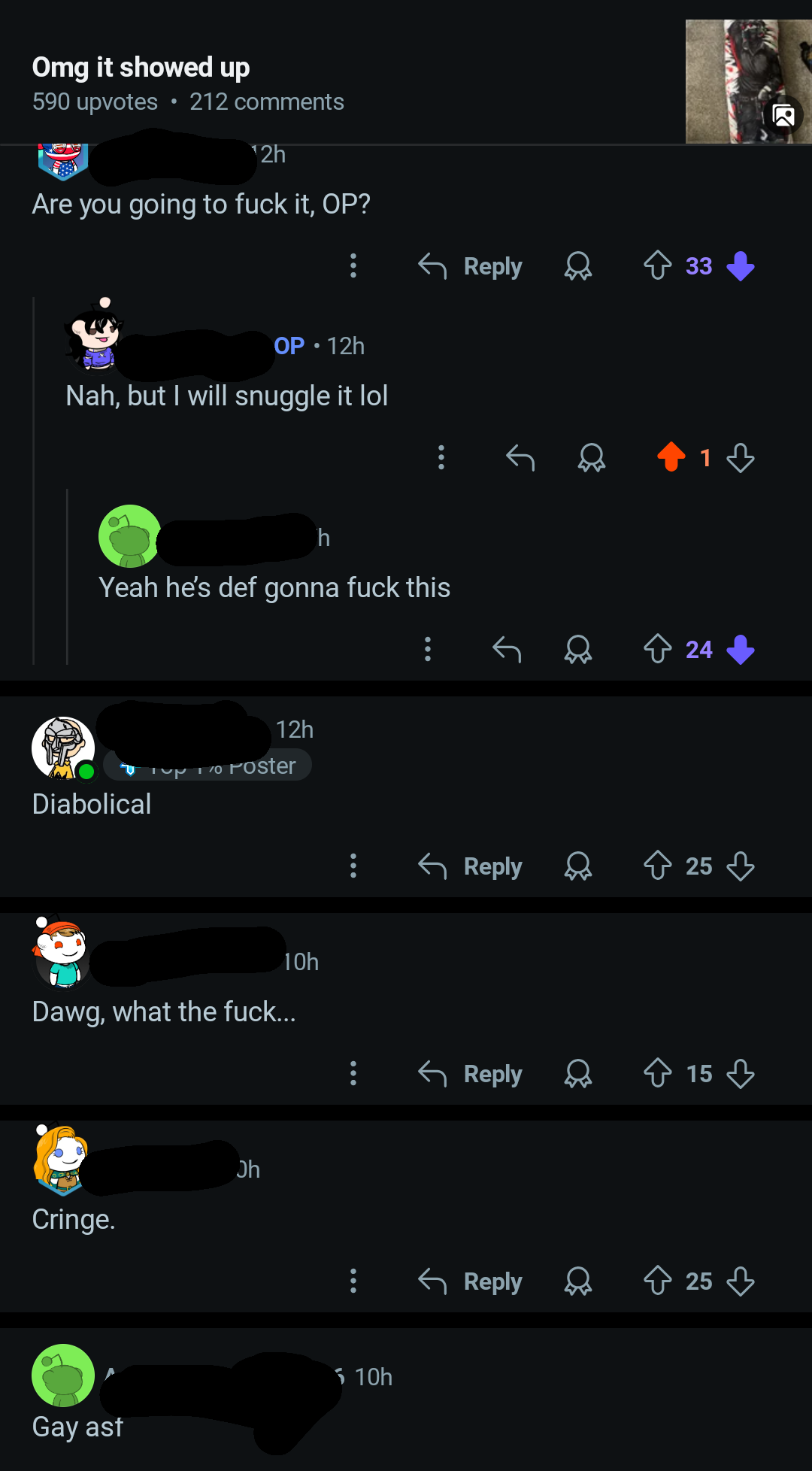Downvote the 'Nah, but I will snuggle it' reply

[741, 457]
